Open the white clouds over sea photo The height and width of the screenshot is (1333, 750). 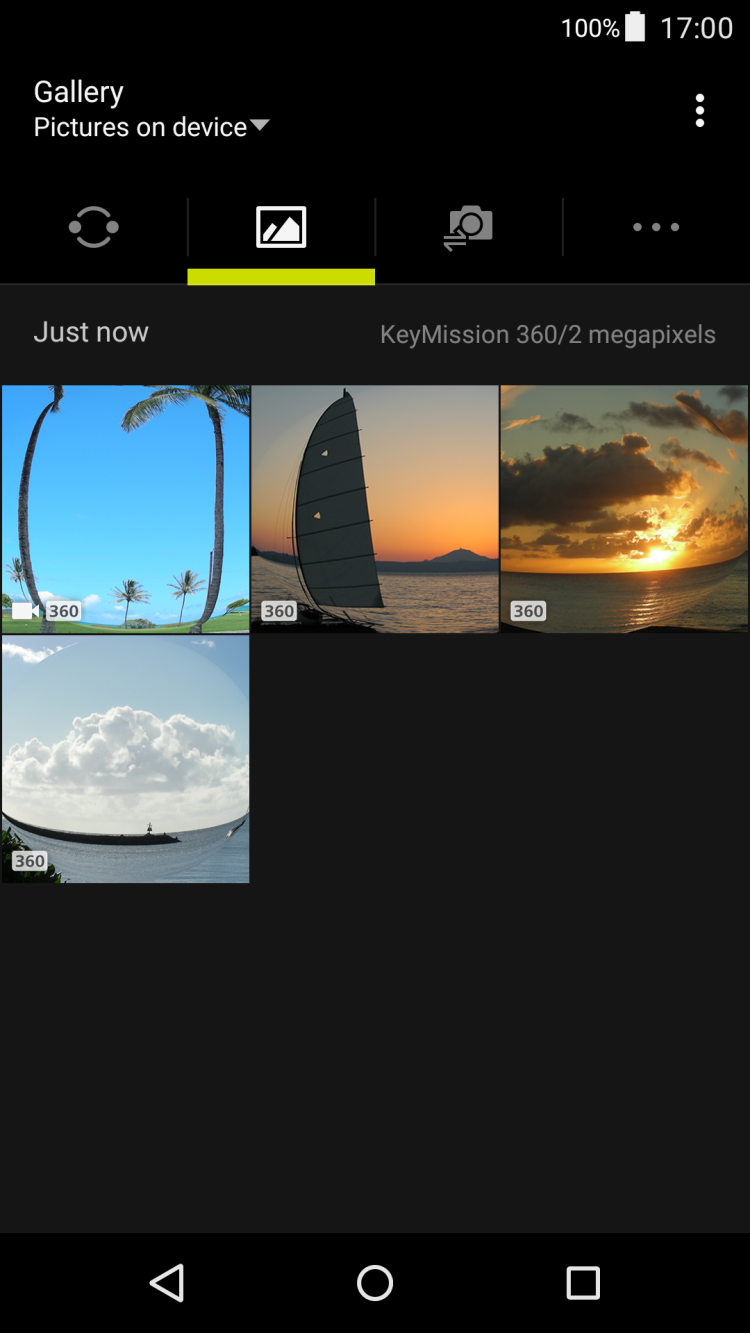pyautogui.click(x=126, y=759)
